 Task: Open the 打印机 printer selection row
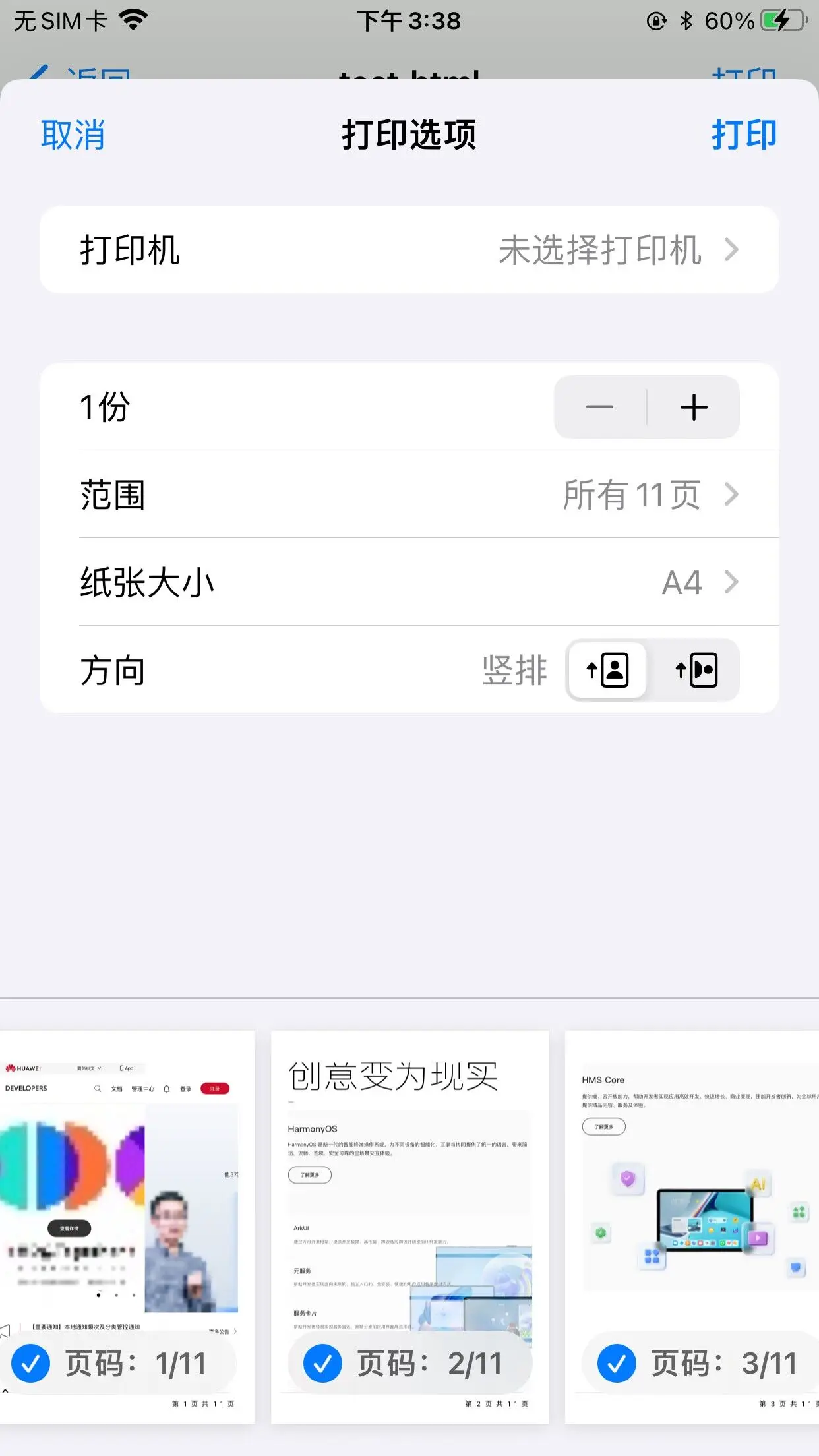409,250
